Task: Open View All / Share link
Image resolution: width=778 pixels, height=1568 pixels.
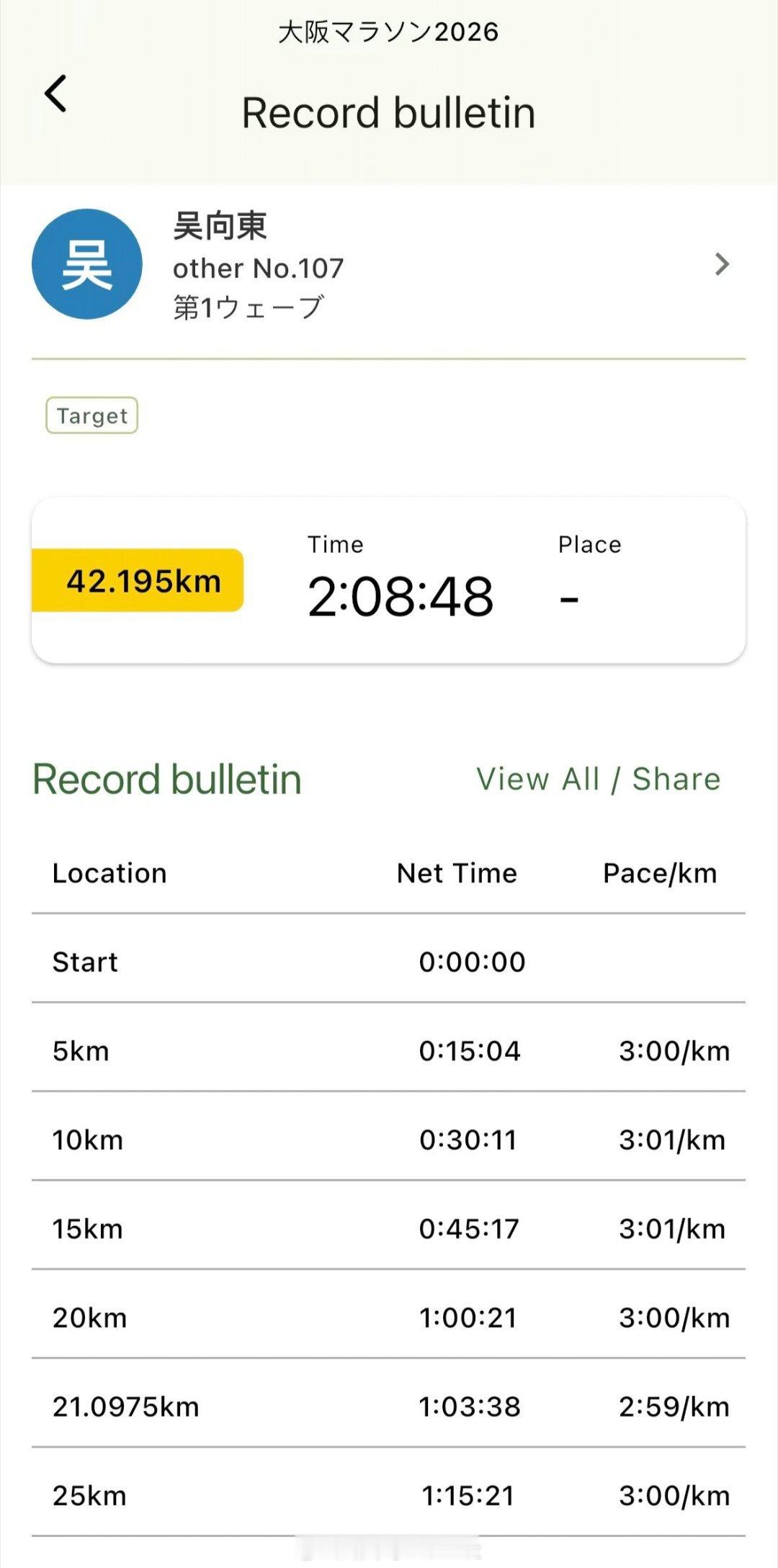Action: [598, 779]
